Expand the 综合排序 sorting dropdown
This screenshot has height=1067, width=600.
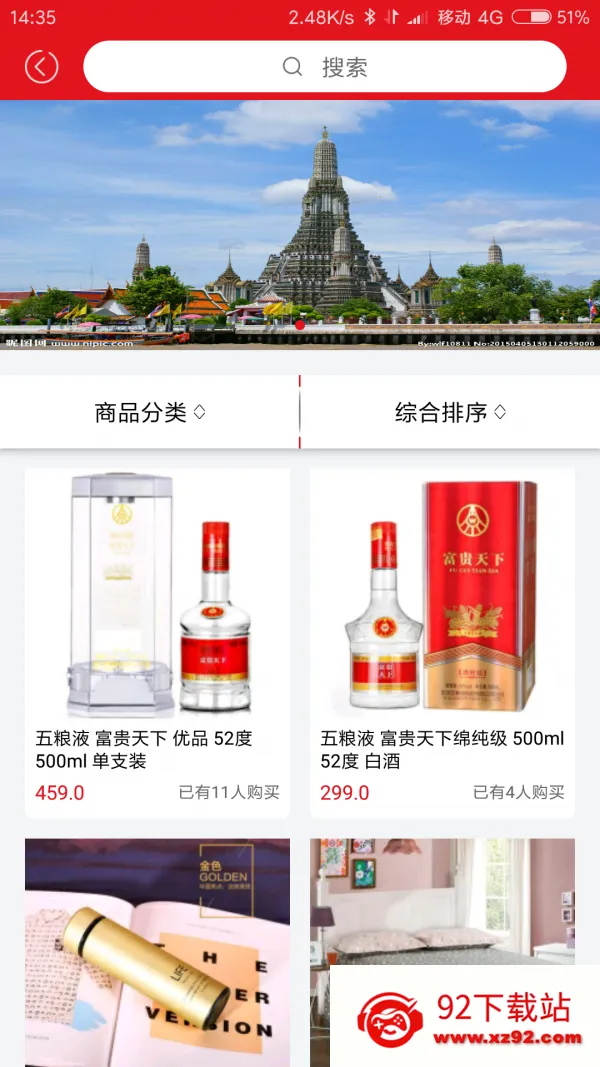click(x=450, y=412)
